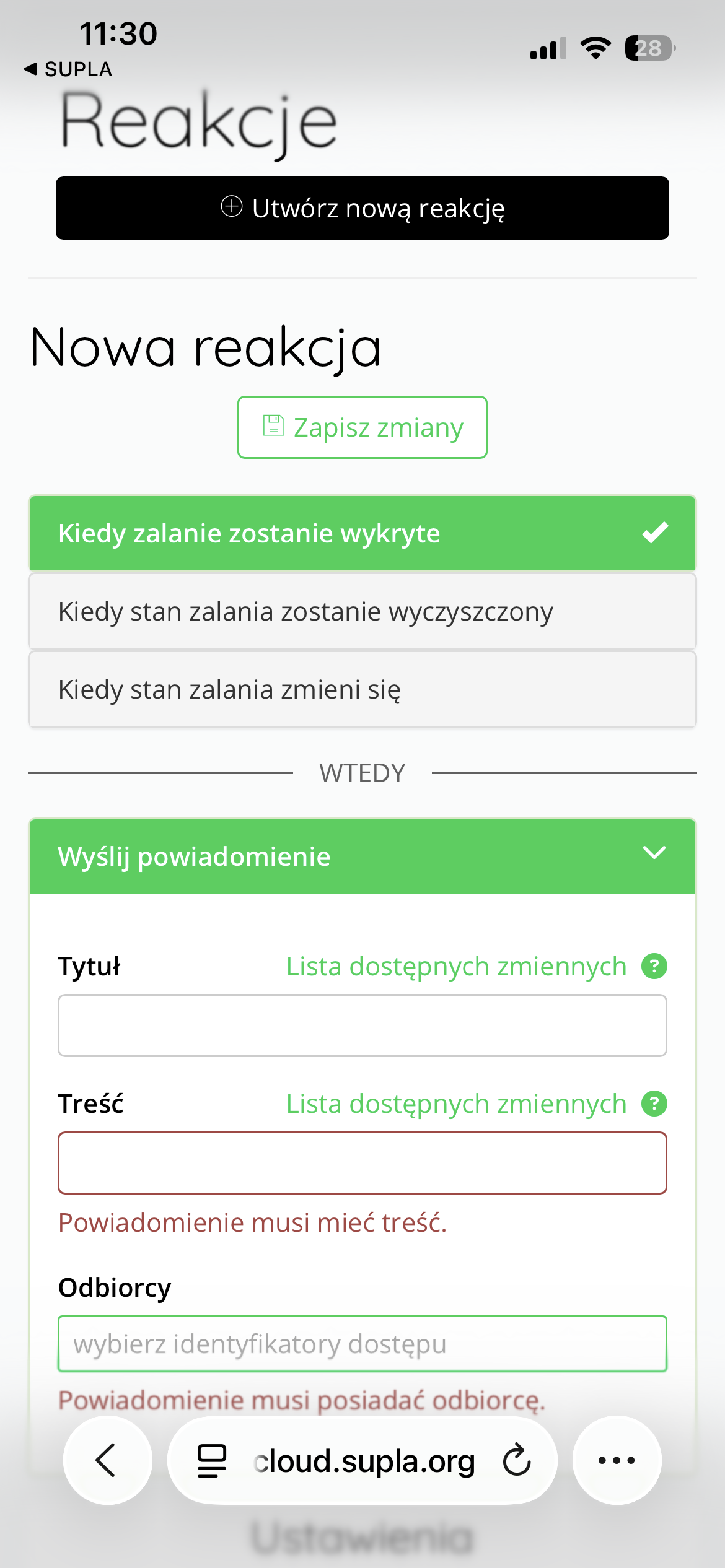Return to the SUPLA app
Viewport: 725px width, 1568px height.
[x=68, y=69]
